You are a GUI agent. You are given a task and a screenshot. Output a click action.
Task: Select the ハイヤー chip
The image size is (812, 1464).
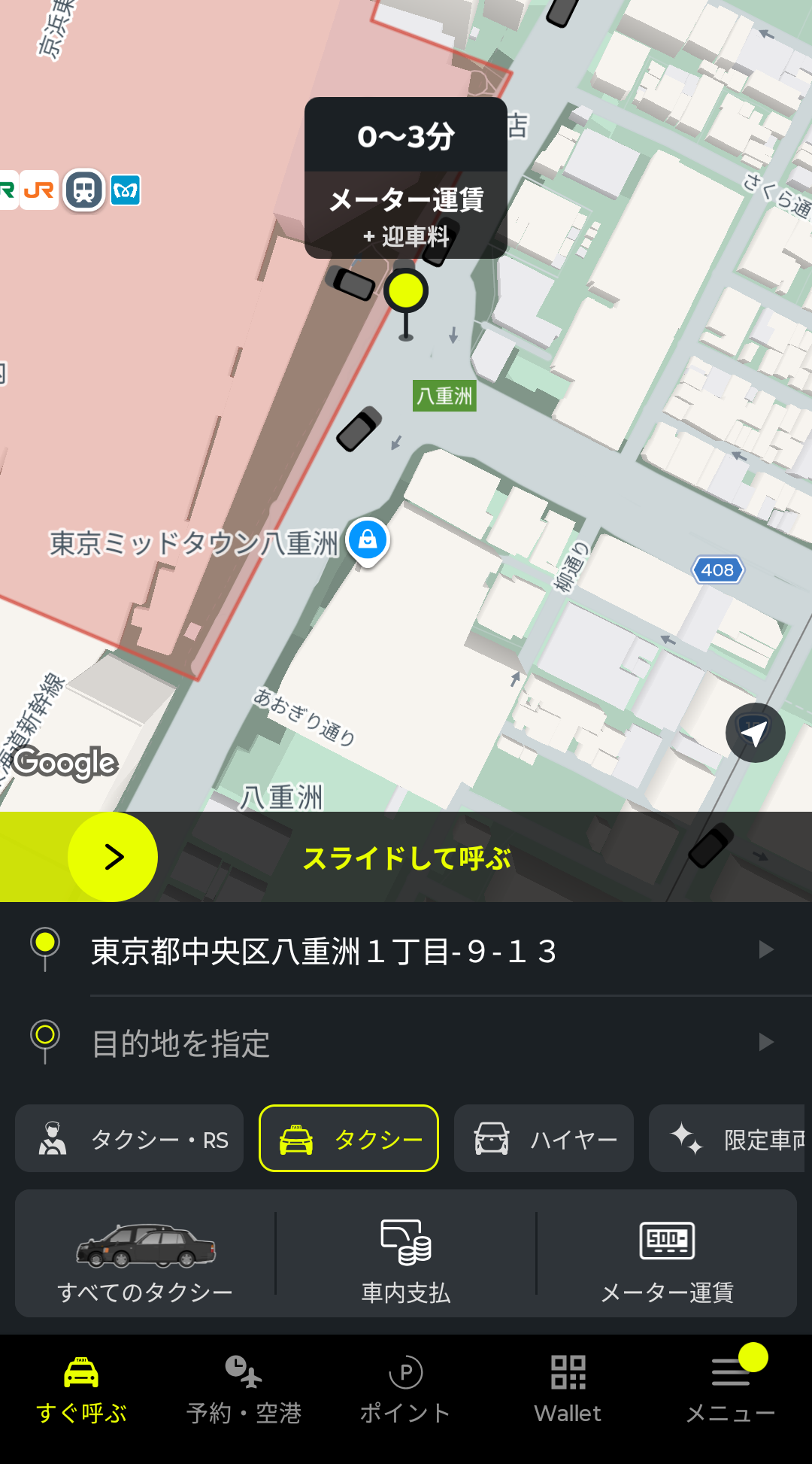click(x=544, y=1139)
